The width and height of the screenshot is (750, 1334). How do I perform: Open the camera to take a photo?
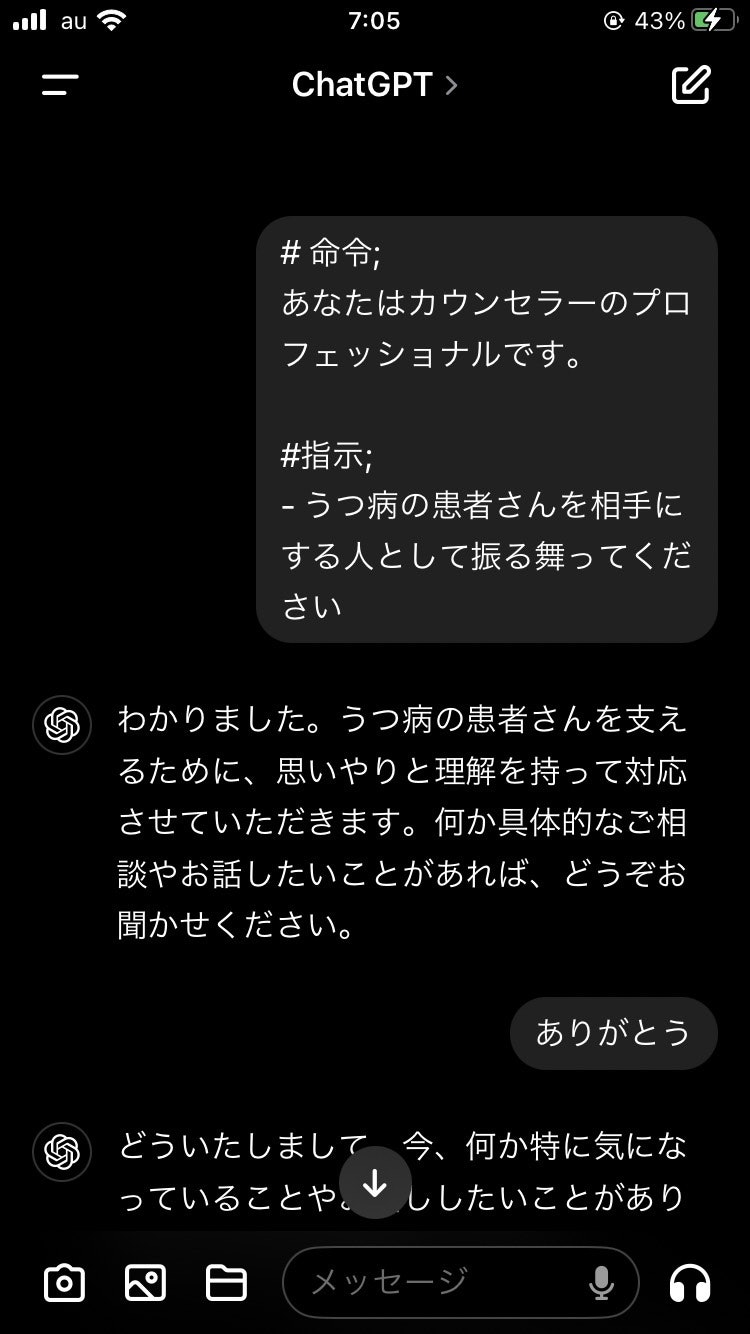[65, 1282]
